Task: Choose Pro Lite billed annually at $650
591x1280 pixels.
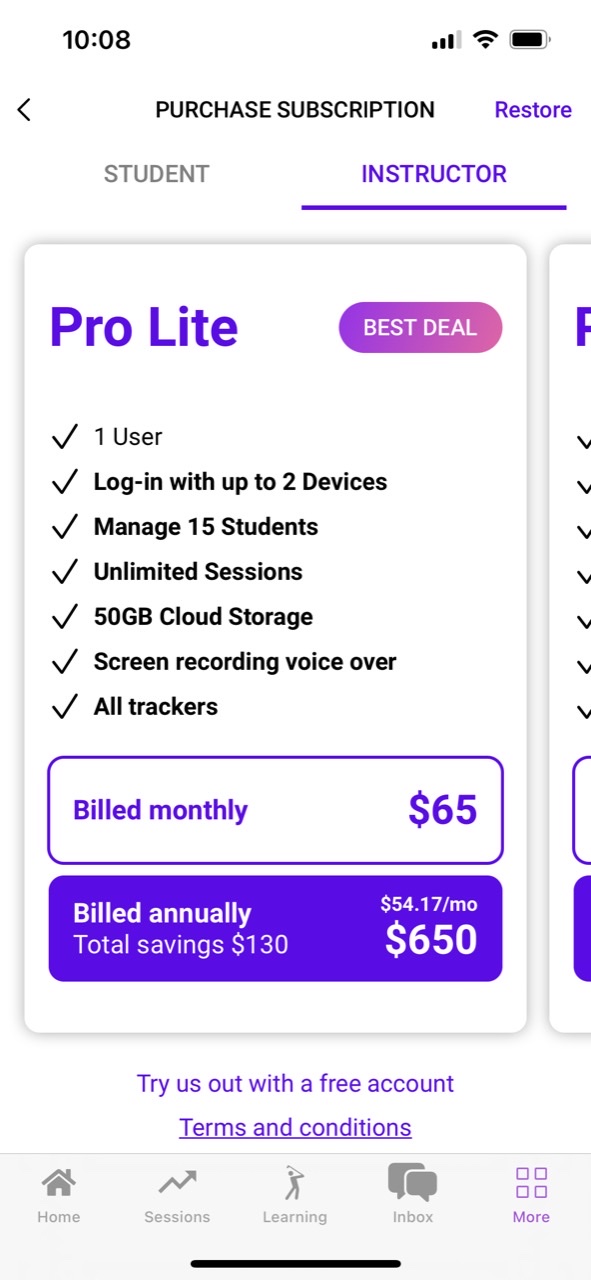Action: (x=275, y=929)
